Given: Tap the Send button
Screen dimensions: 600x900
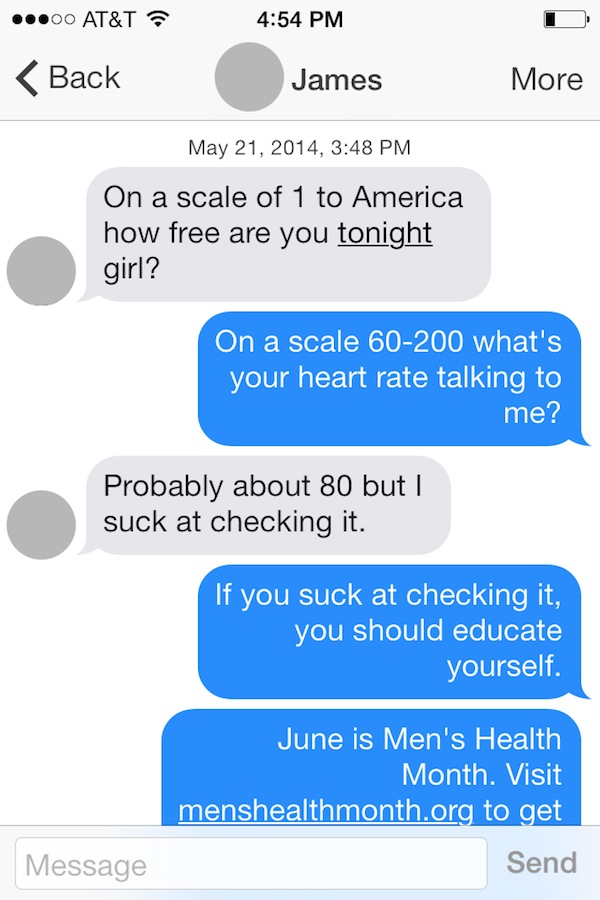Looking at the screenshot, I should pyautogui.click(x=541, y=863).
